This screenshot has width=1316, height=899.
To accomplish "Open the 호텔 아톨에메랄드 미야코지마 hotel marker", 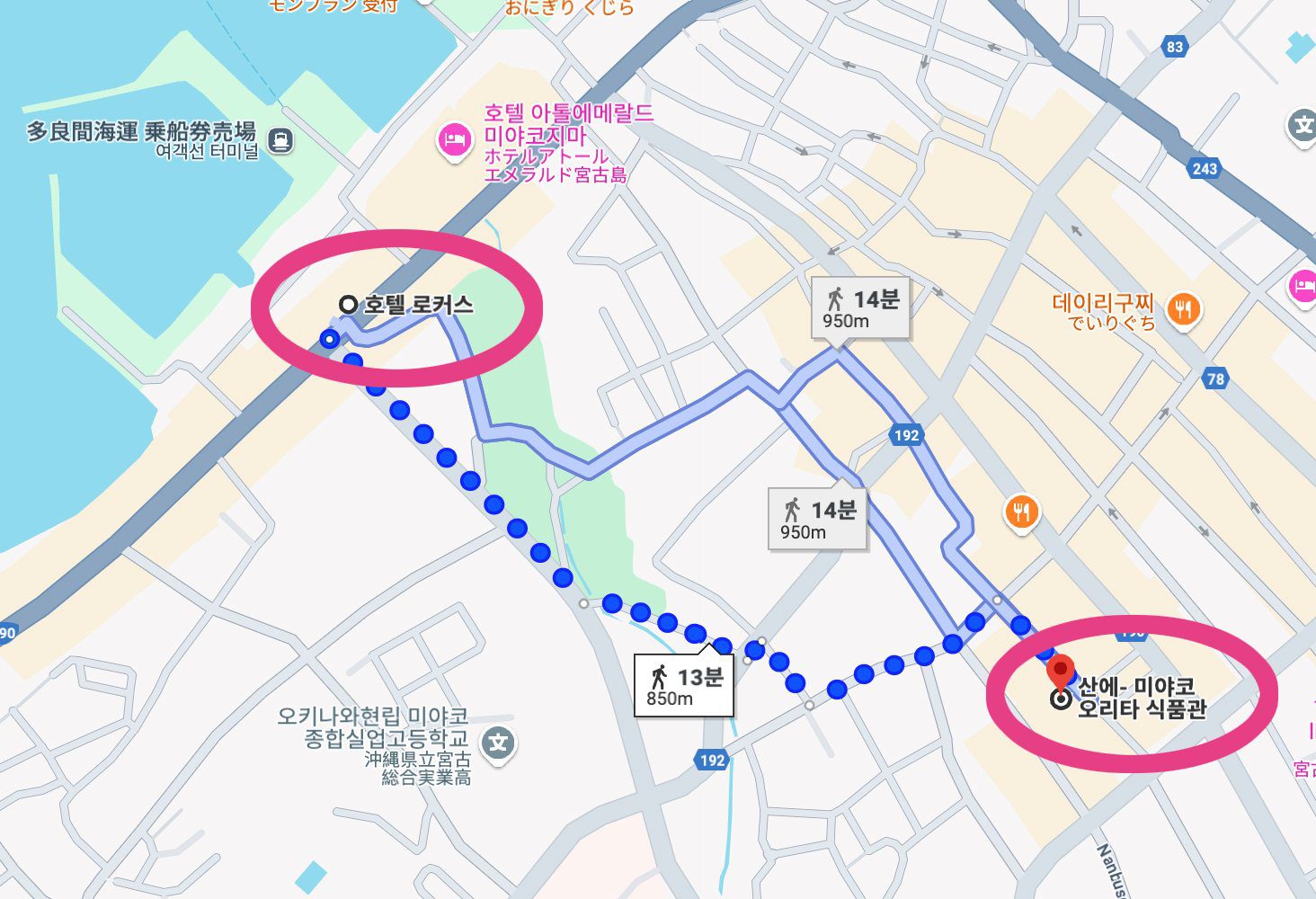I will [x=454, y=139].
